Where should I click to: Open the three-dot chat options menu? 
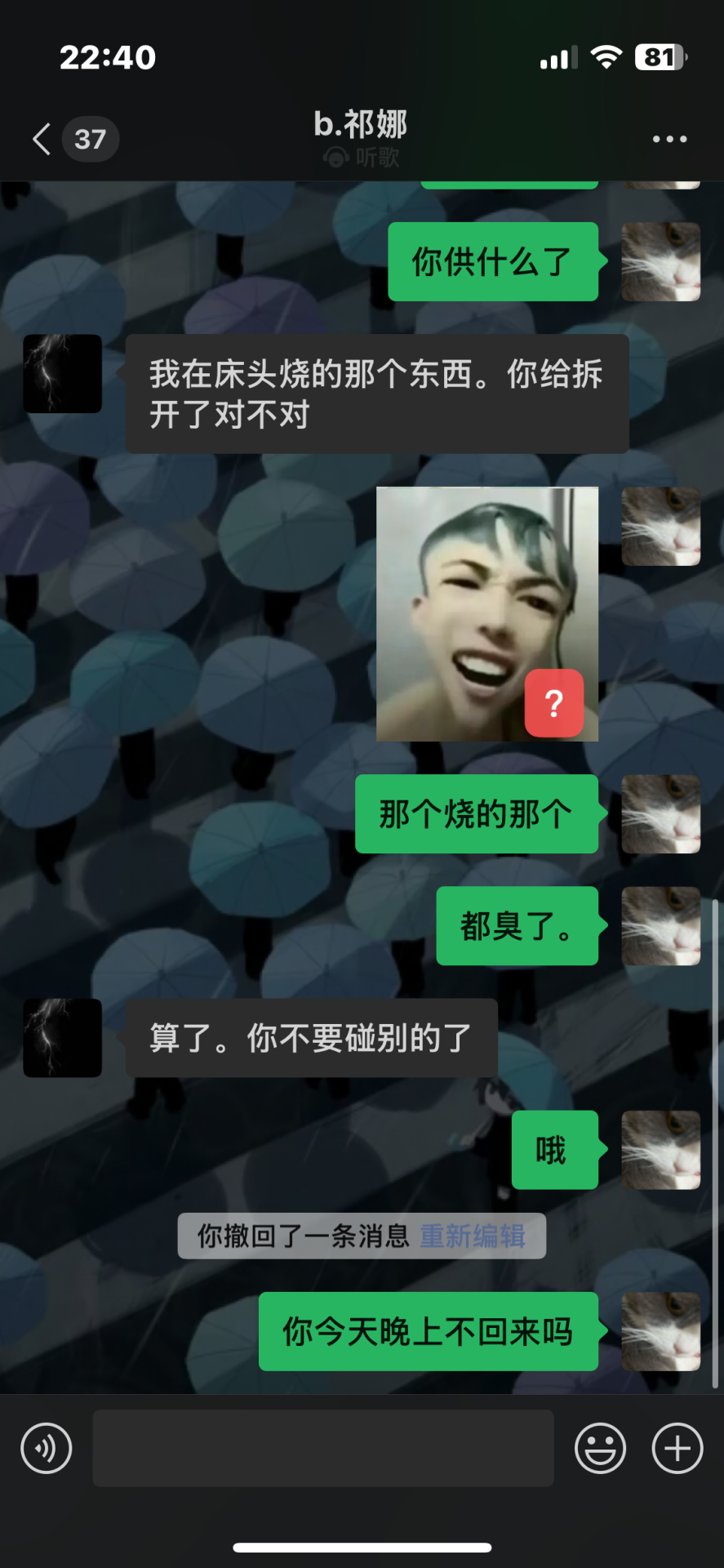[669, 139]
